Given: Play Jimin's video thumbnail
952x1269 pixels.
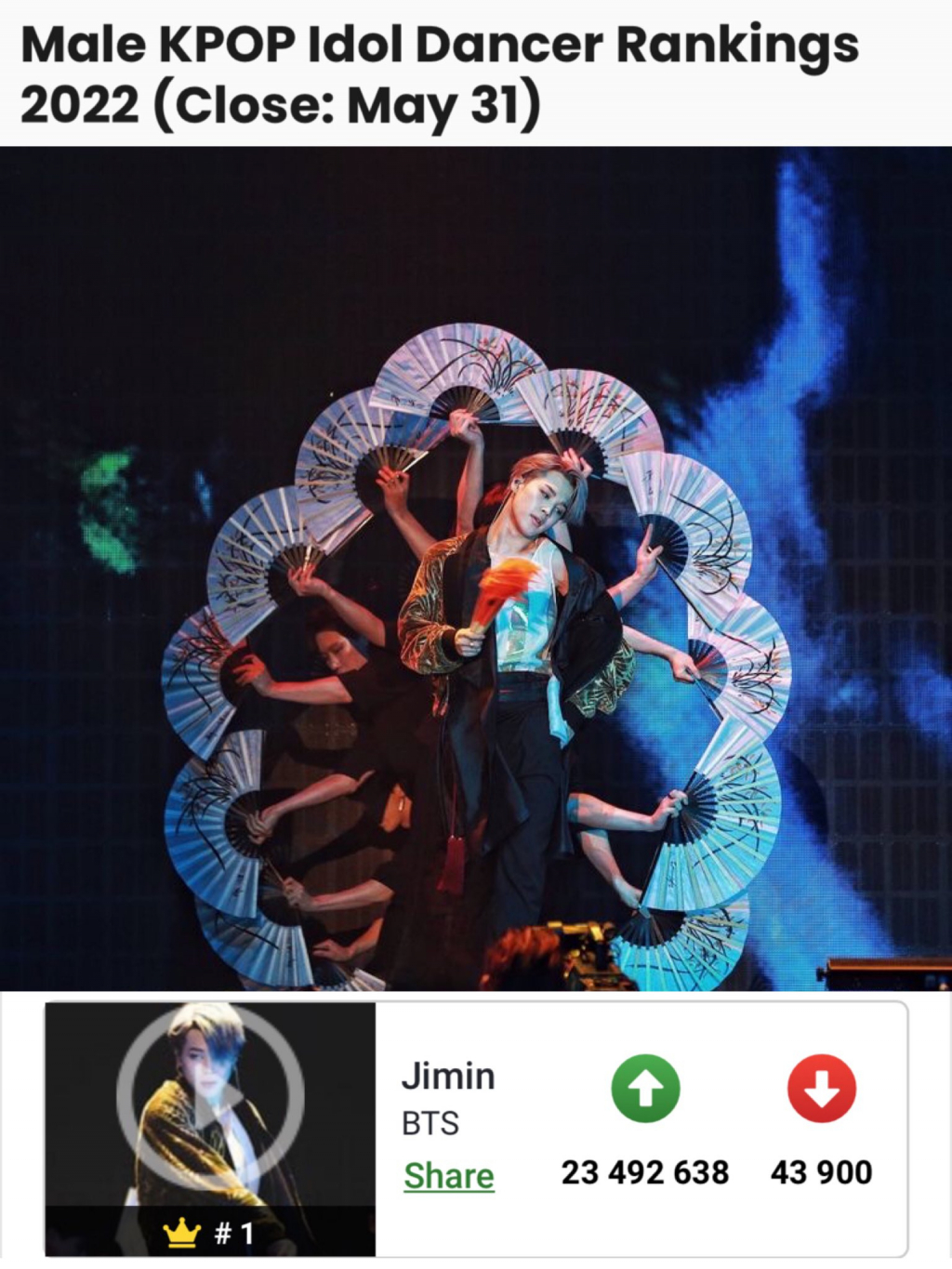Looking at the screenshot, I should (x=210, y=1097).
